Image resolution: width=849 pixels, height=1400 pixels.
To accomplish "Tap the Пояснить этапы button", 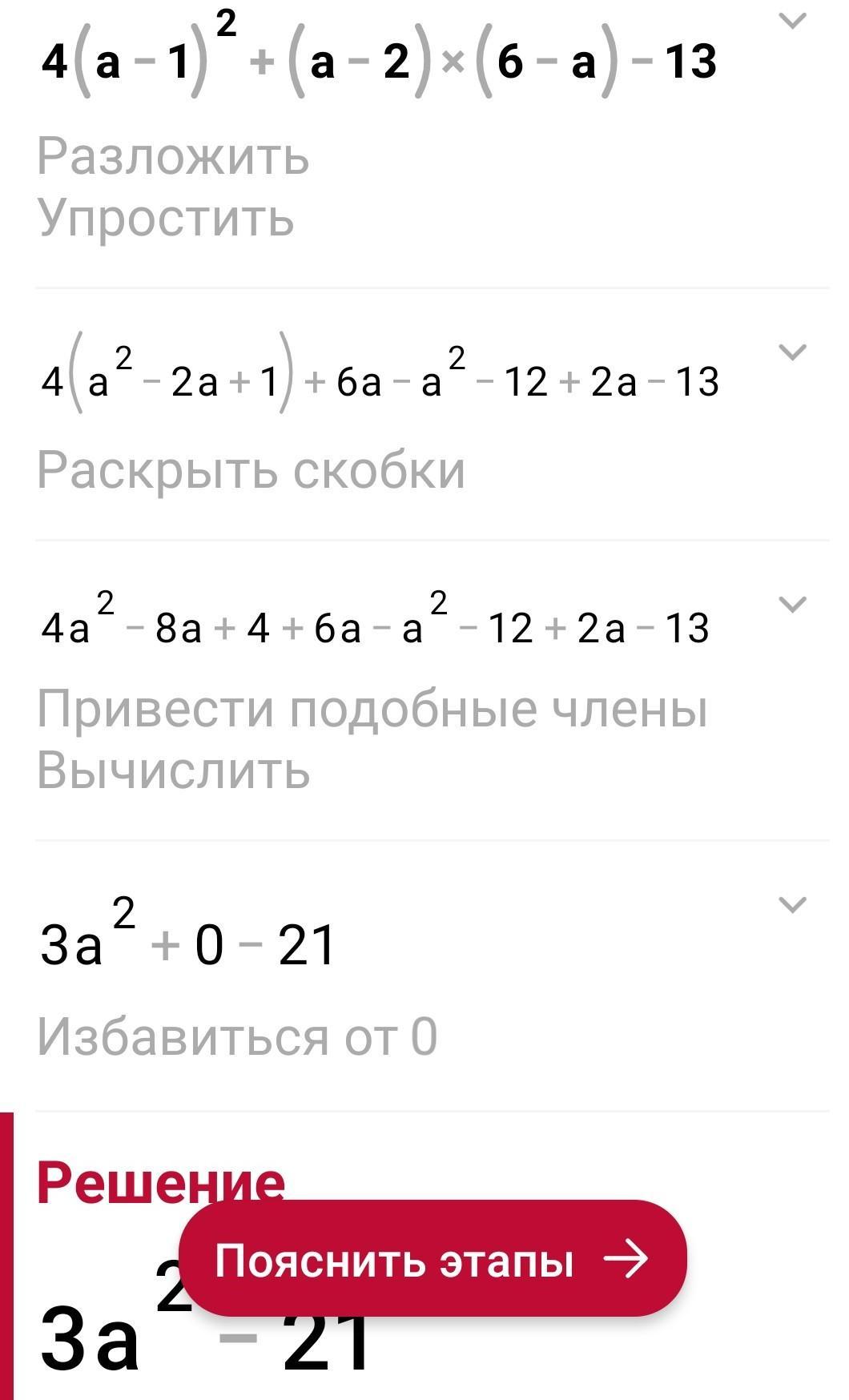I will click(433, 1259).
